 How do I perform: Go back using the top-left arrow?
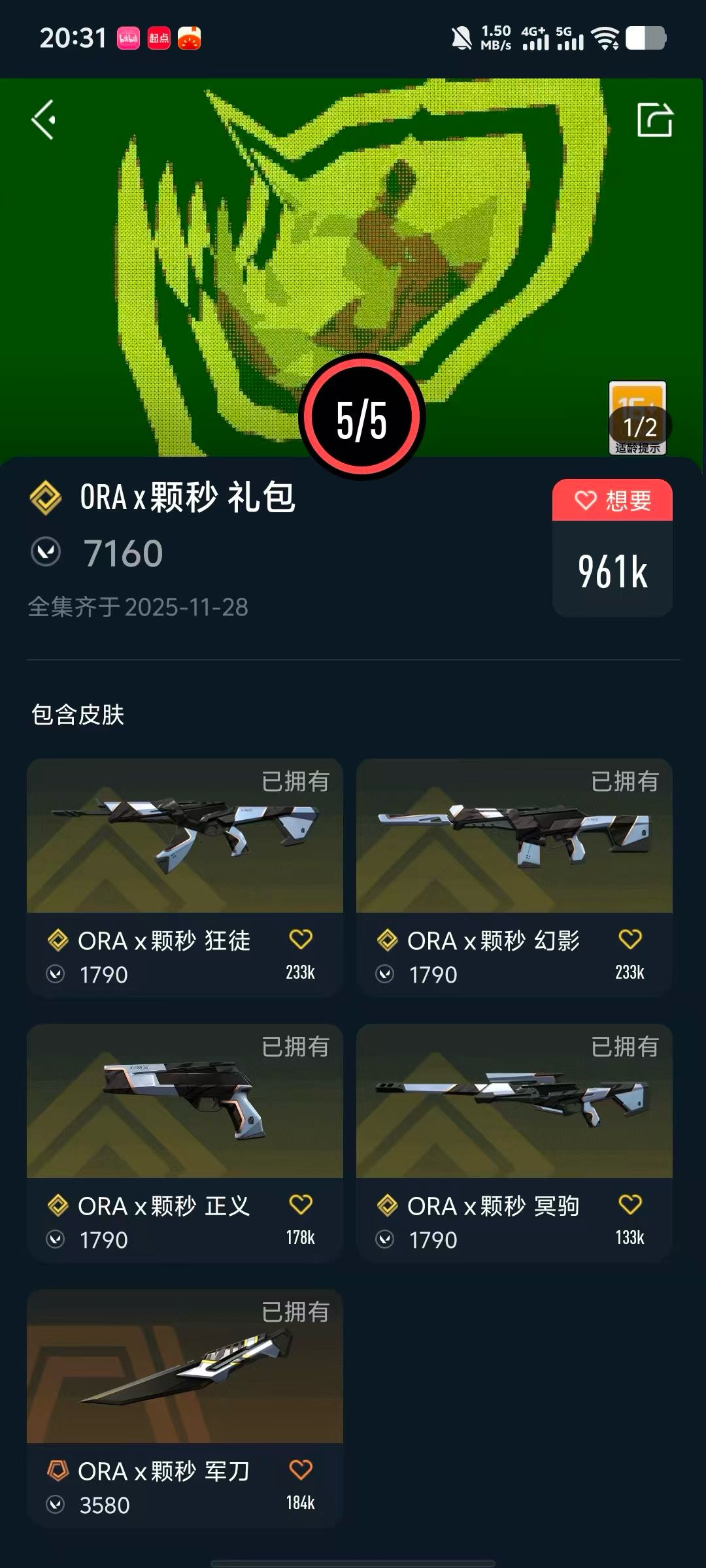(44, 120)
